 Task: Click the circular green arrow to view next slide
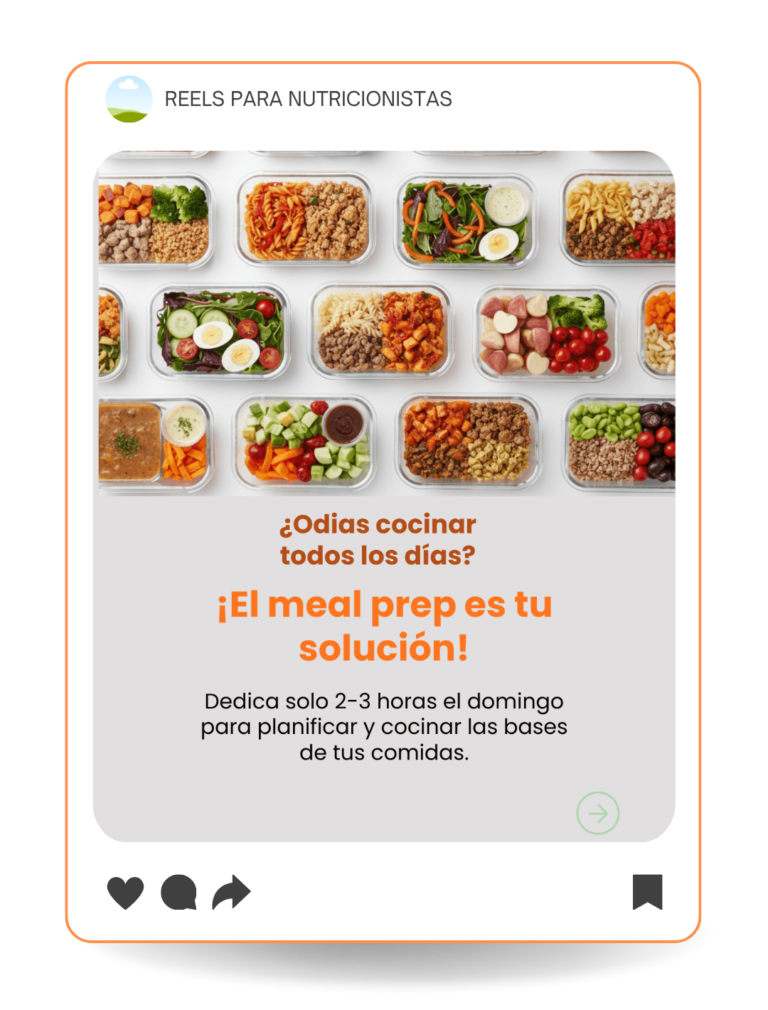(598, 813)
